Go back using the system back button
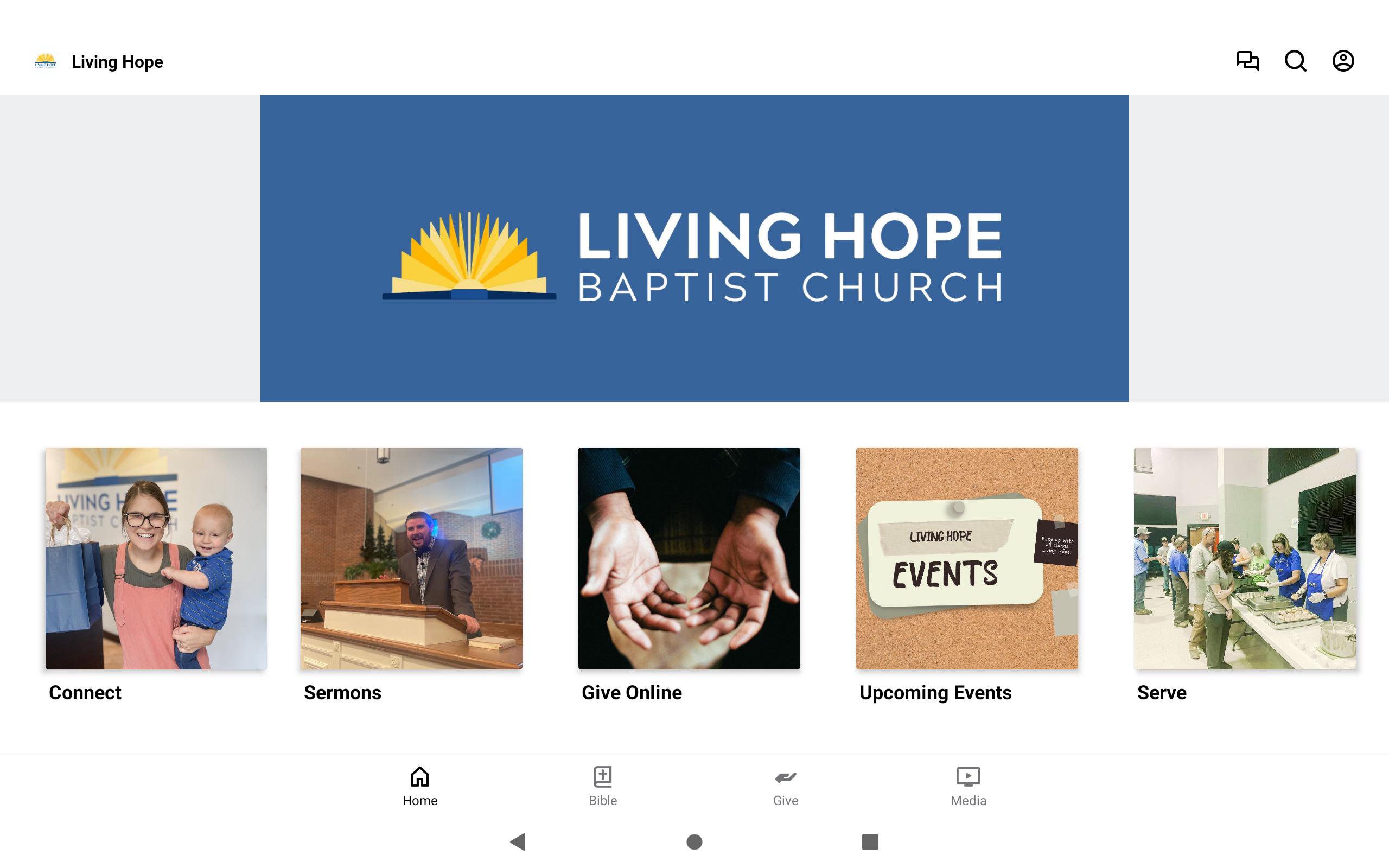 (x=518, y=841)
